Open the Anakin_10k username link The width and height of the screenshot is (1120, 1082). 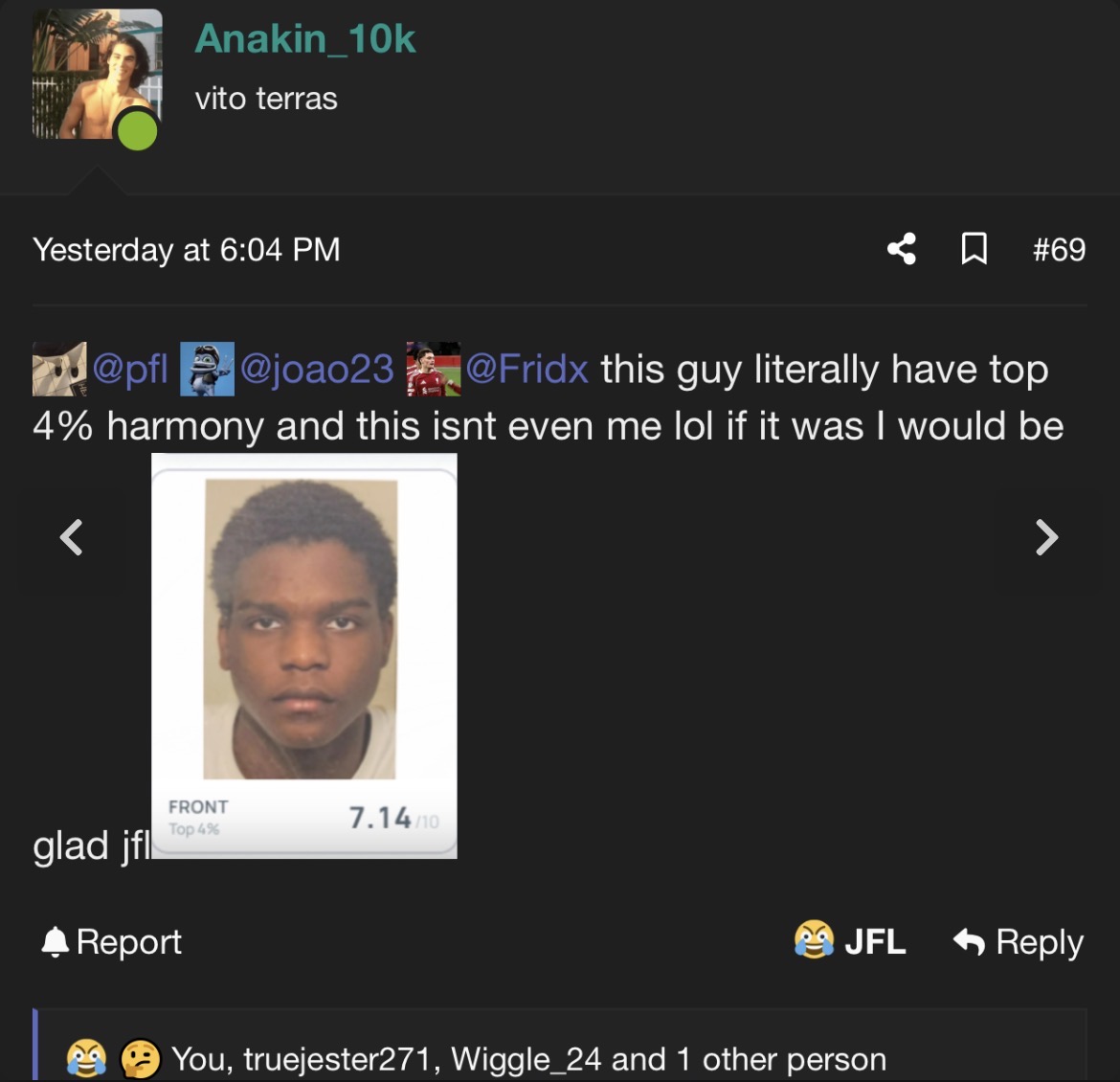(304, 39)
